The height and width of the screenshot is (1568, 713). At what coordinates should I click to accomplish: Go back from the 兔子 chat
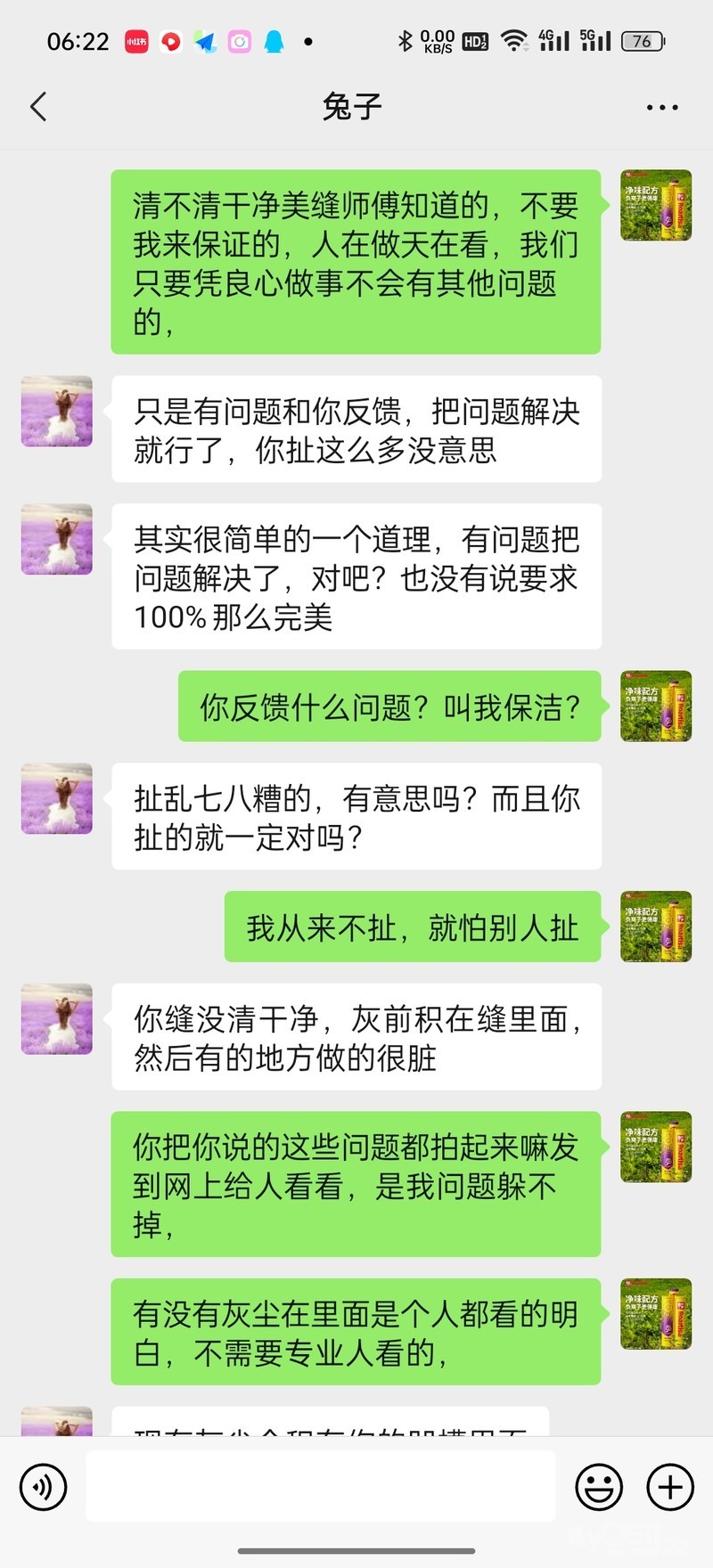coord(38,107)
